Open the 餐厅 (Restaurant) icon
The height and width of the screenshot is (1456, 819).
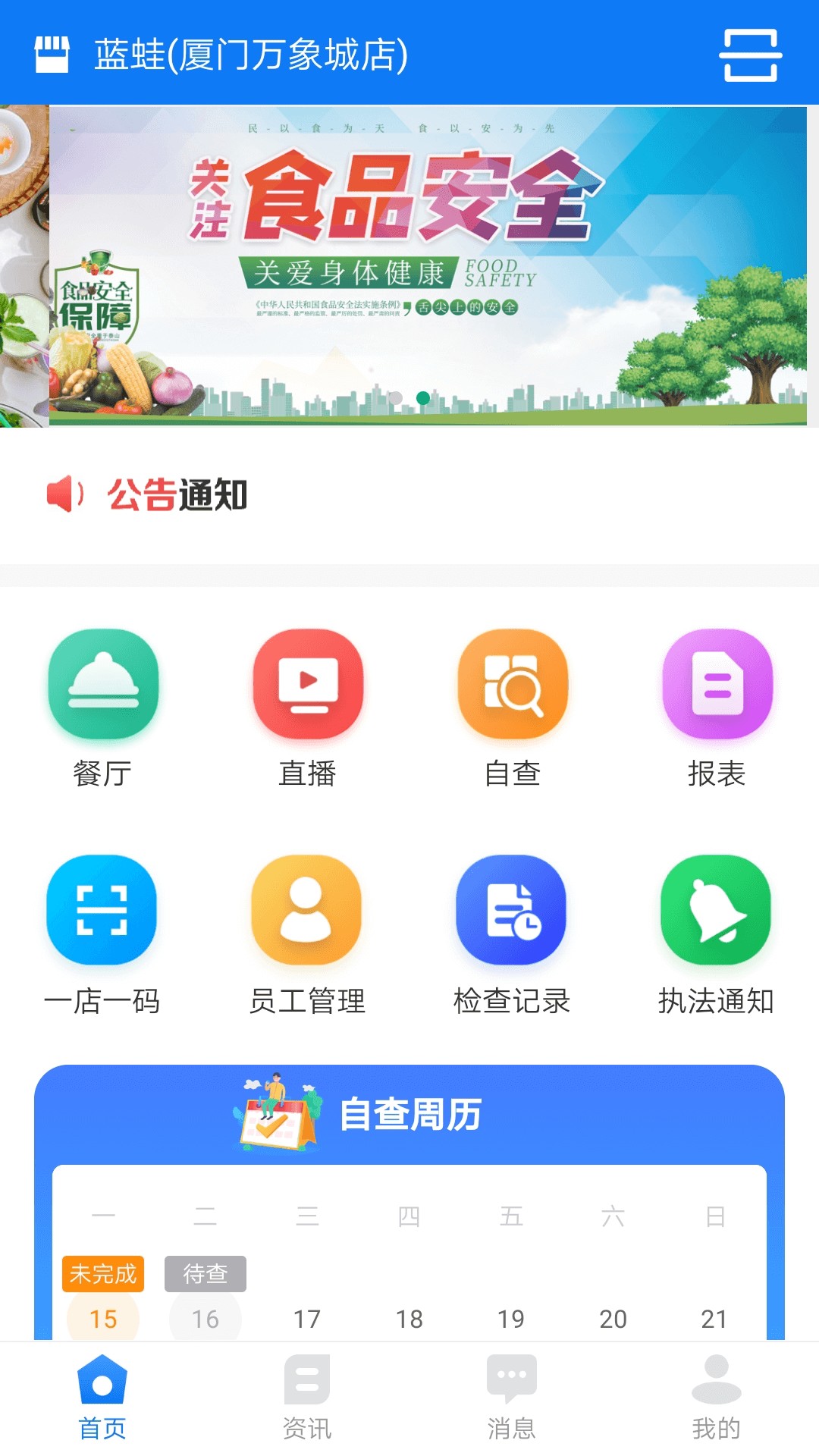103,683
